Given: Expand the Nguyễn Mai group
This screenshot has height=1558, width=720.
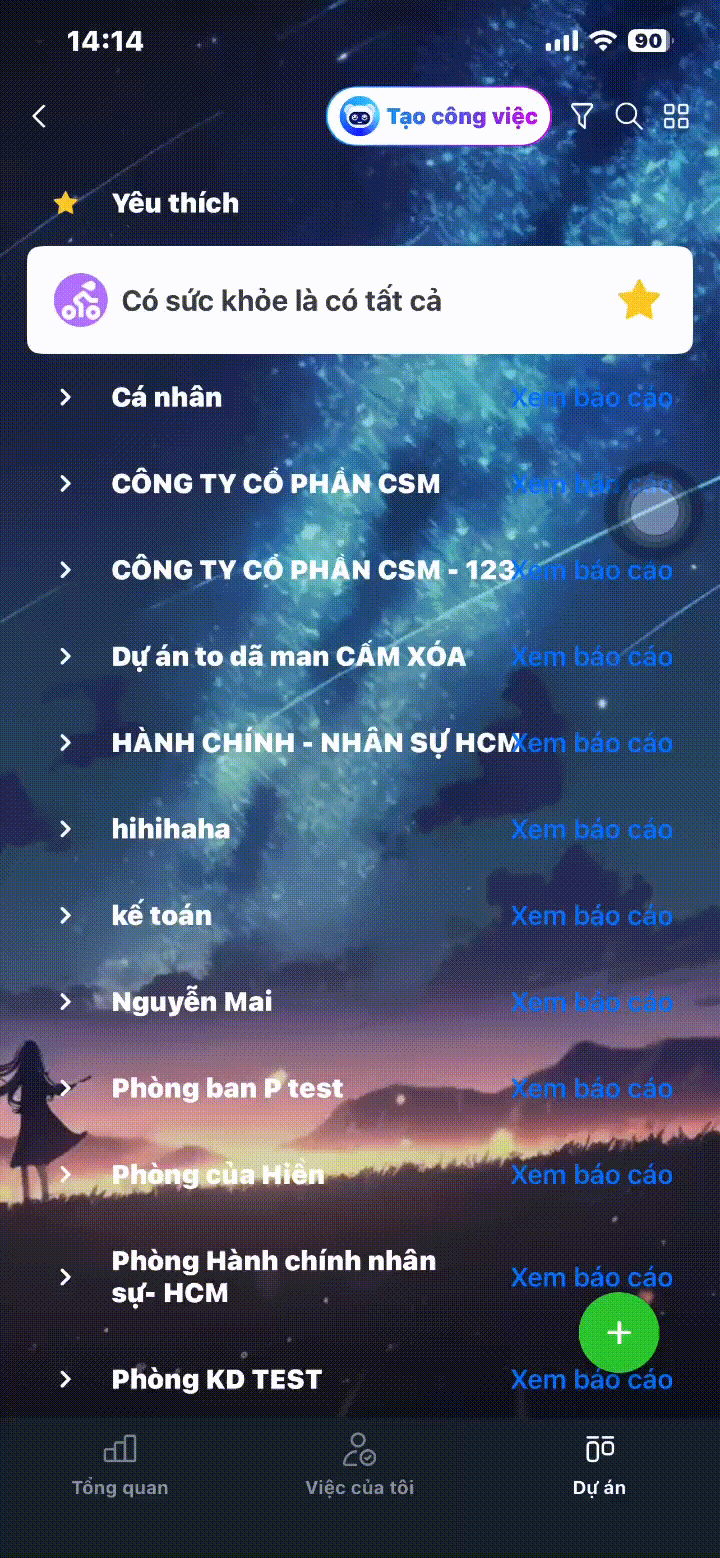Looking at the screenshot, I should click(66, 1002).
